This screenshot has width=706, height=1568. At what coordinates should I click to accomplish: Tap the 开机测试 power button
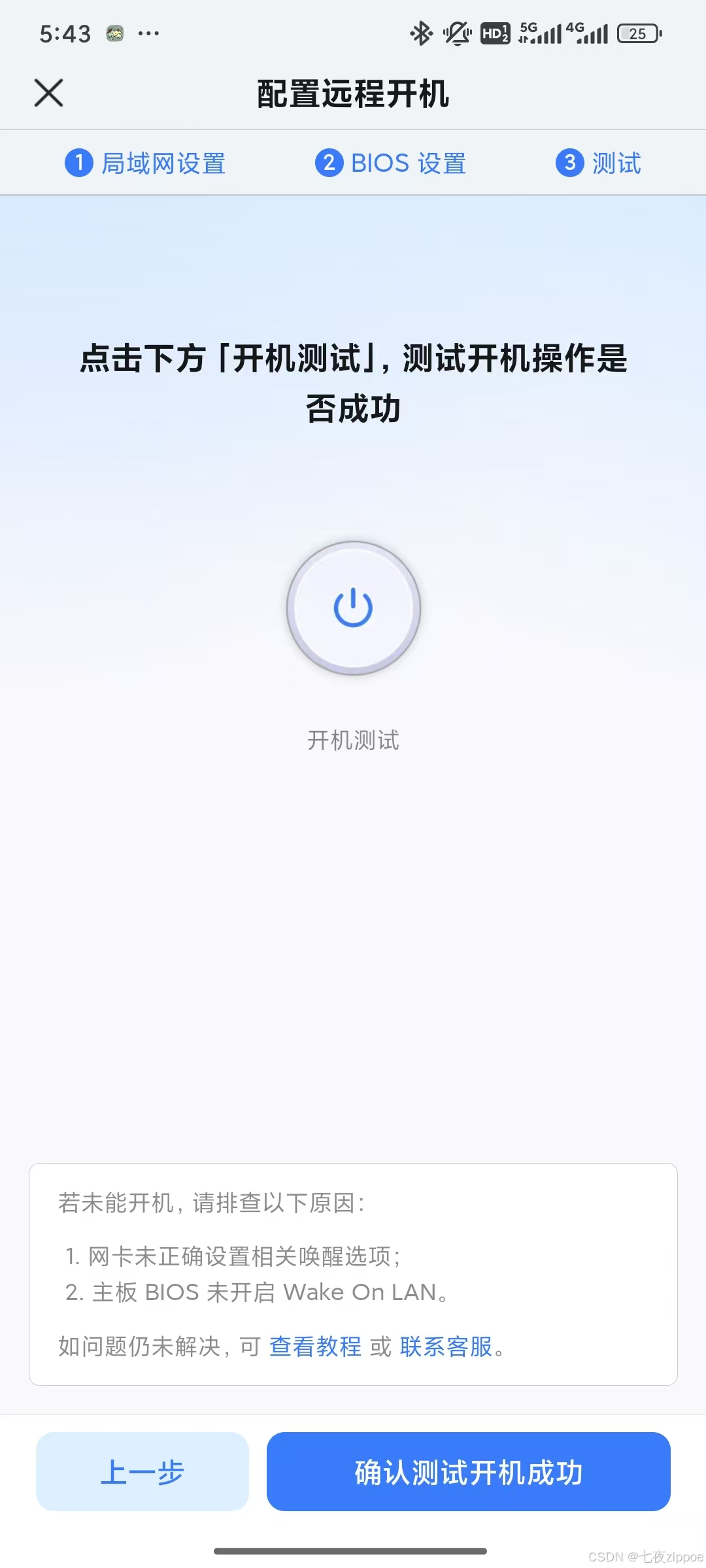(x=353, y=608)
